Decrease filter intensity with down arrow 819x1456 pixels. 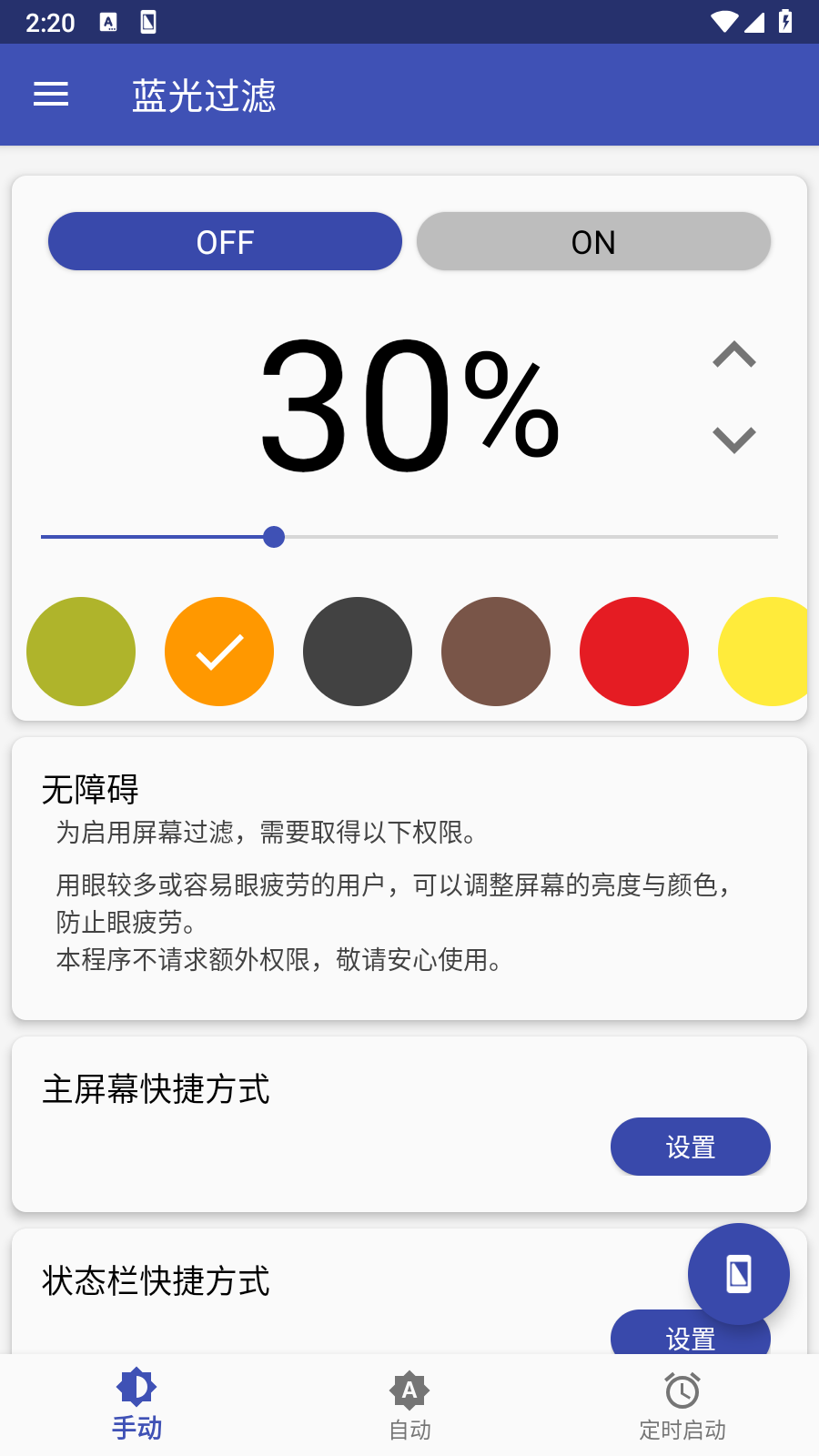(x=734, y=440)
